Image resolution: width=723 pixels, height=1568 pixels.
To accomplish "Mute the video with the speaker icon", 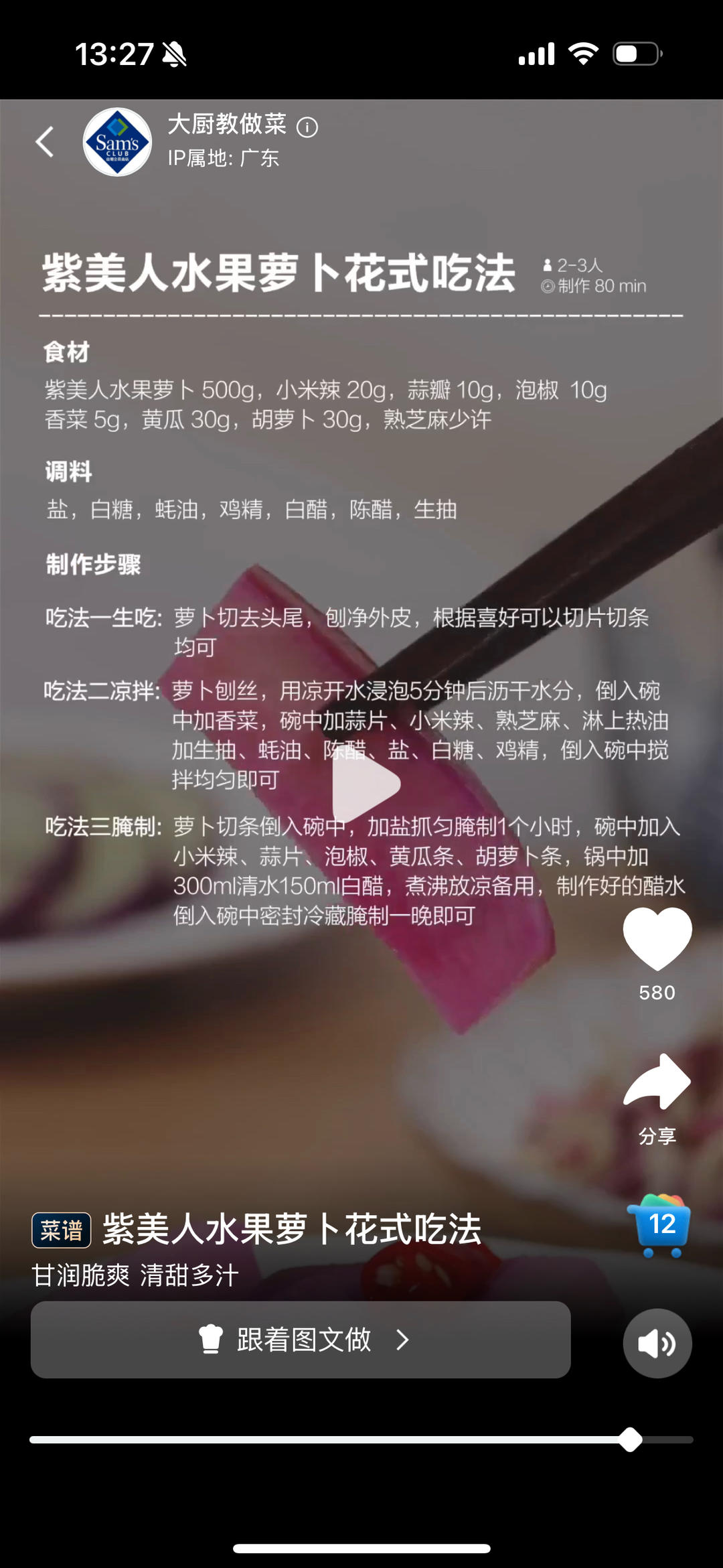I will click(657, 1344).
